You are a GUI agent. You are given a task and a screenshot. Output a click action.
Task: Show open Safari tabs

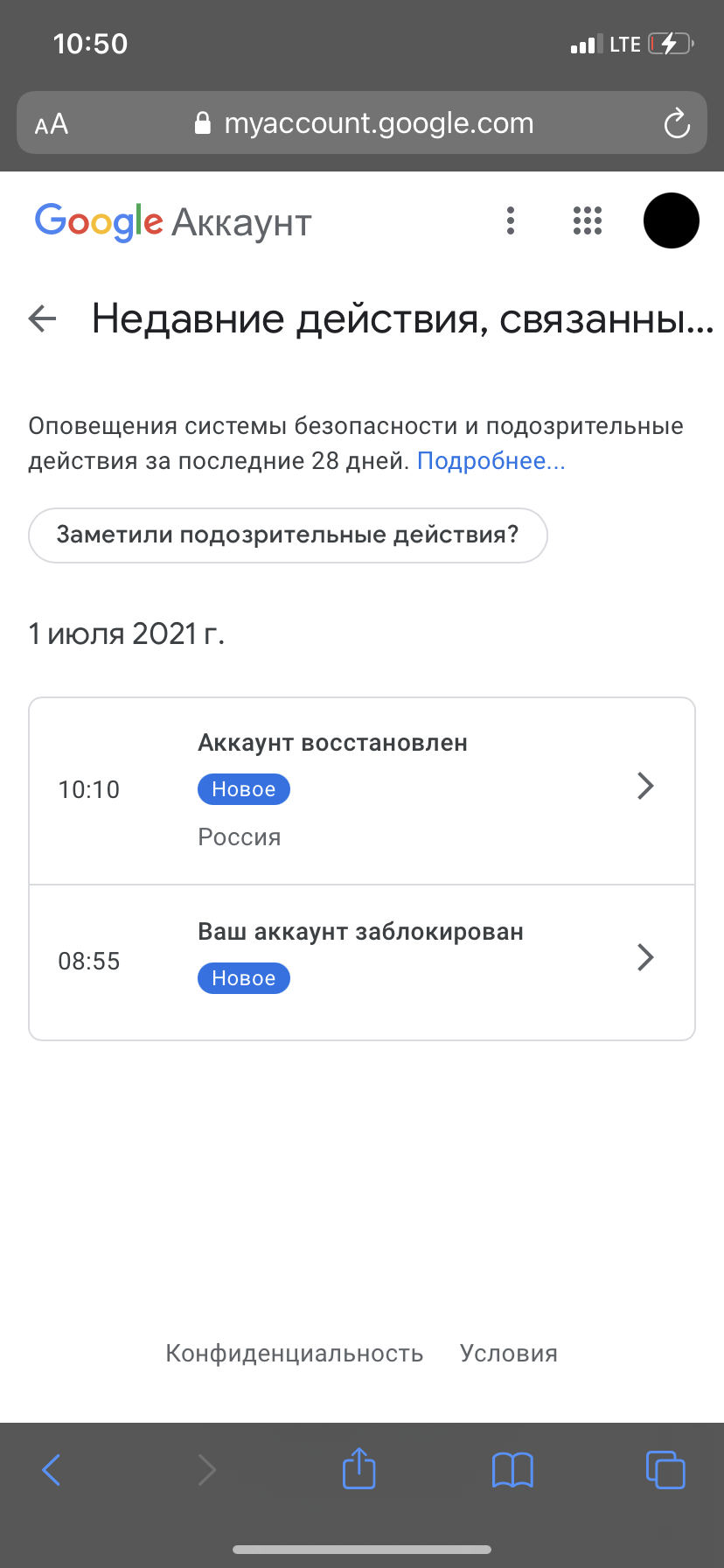[665, 1470]
